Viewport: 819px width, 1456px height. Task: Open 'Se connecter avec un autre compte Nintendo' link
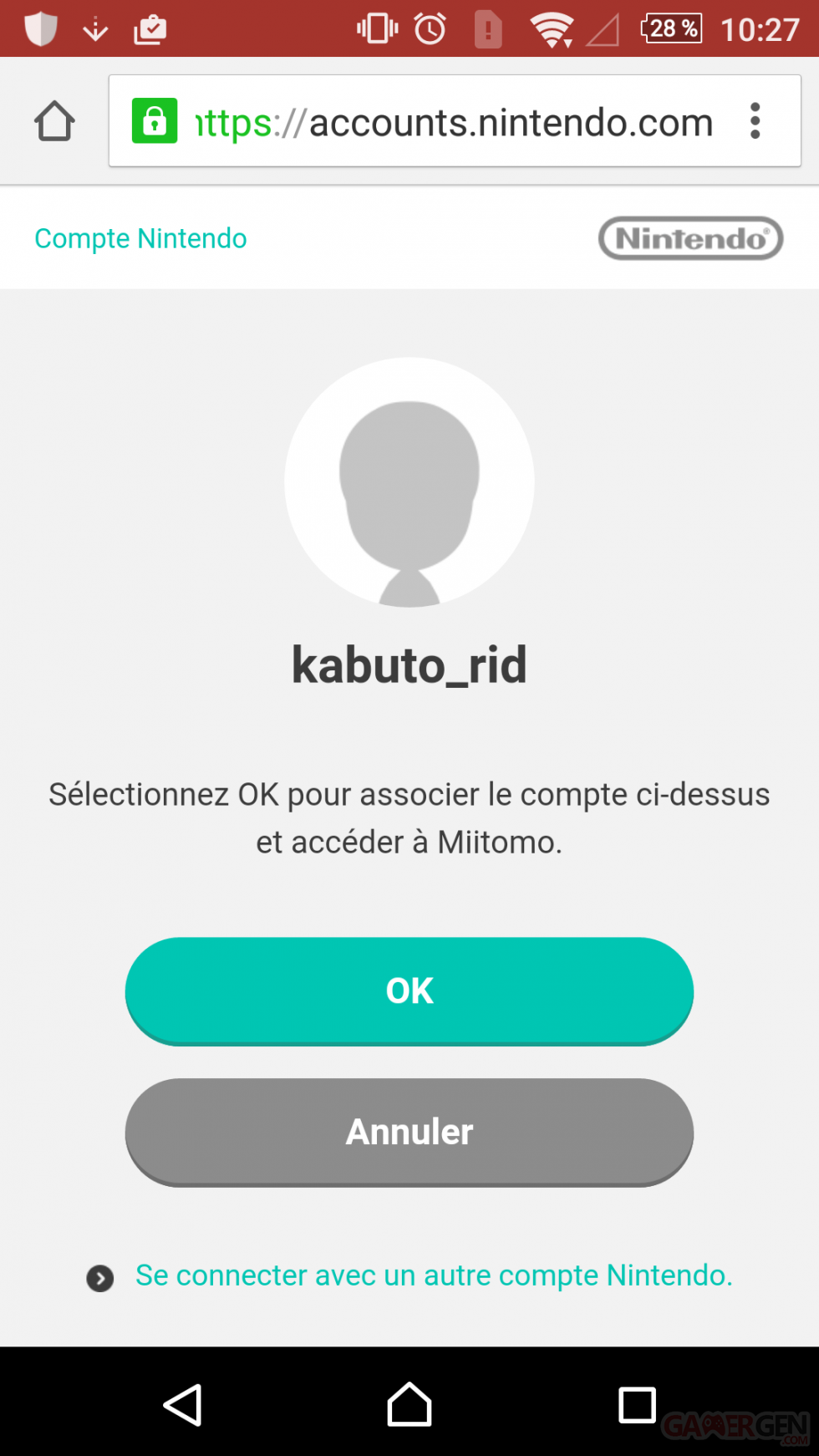point(433,1275)
